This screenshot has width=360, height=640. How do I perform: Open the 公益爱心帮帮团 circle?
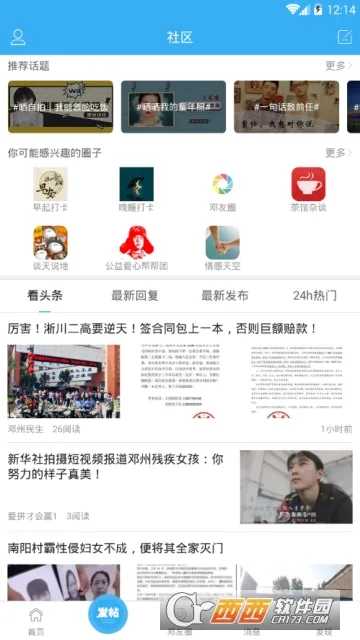pyautogui.click(x=136, y=248)
